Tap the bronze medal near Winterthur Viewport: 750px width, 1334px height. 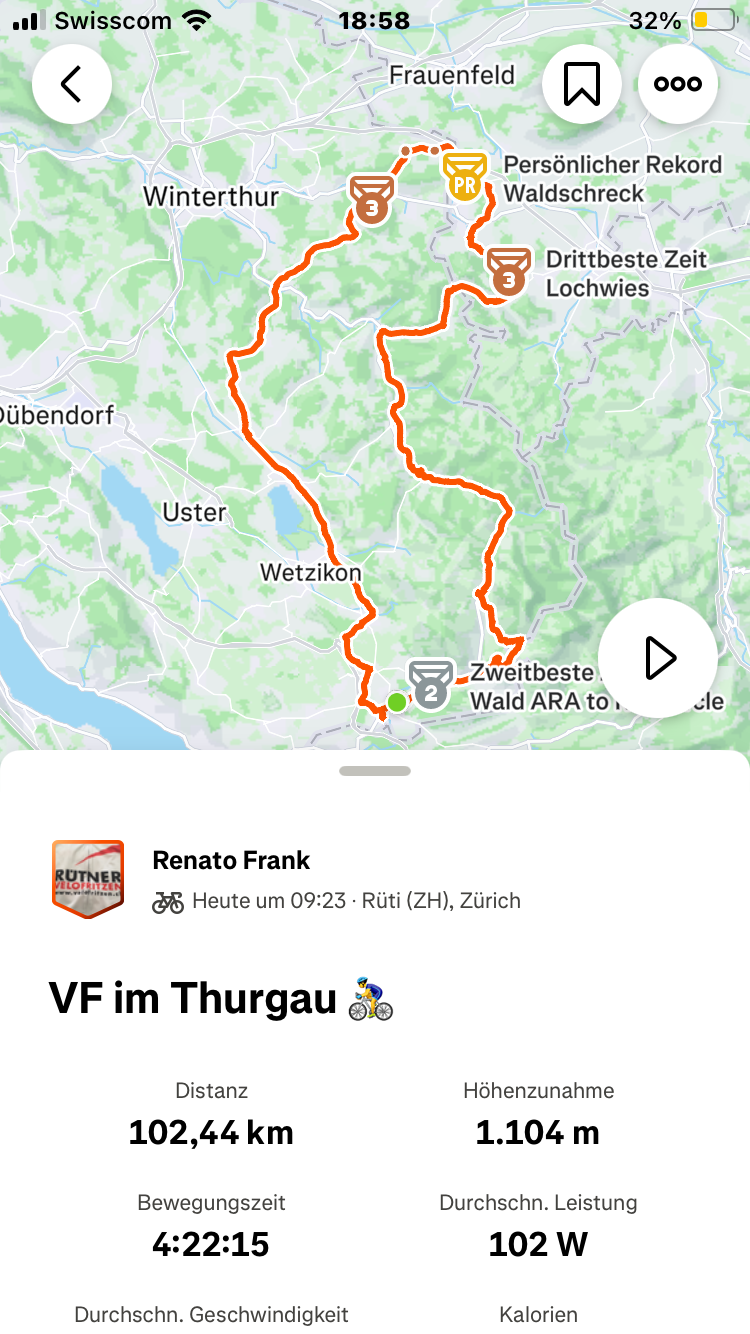click(371, 201)
